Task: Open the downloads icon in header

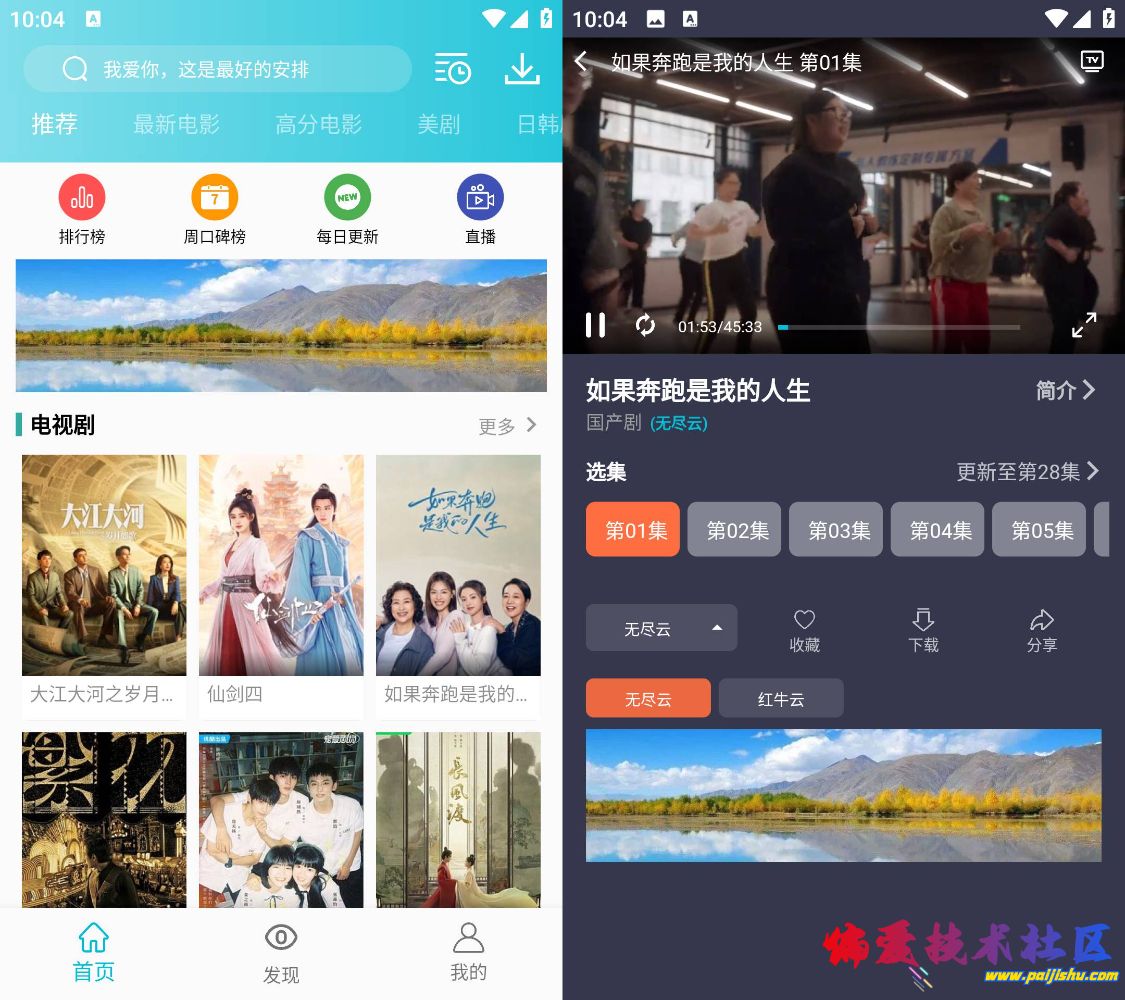Action: pos(522,69)
